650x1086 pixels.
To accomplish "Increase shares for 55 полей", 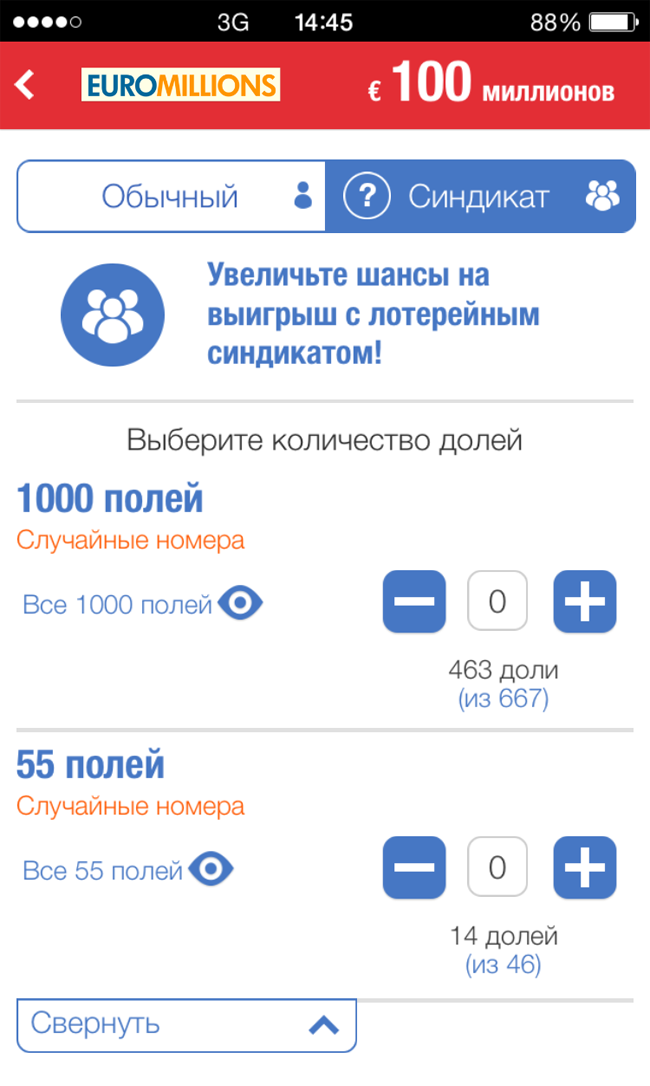I will coord(584,867).
